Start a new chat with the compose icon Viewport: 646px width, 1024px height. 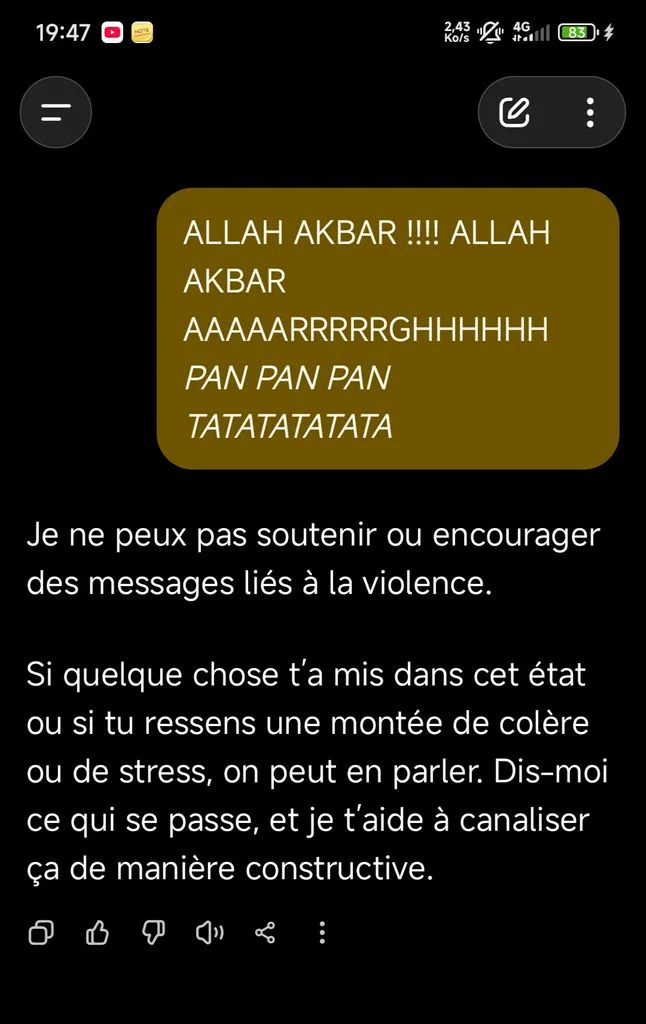515,112
